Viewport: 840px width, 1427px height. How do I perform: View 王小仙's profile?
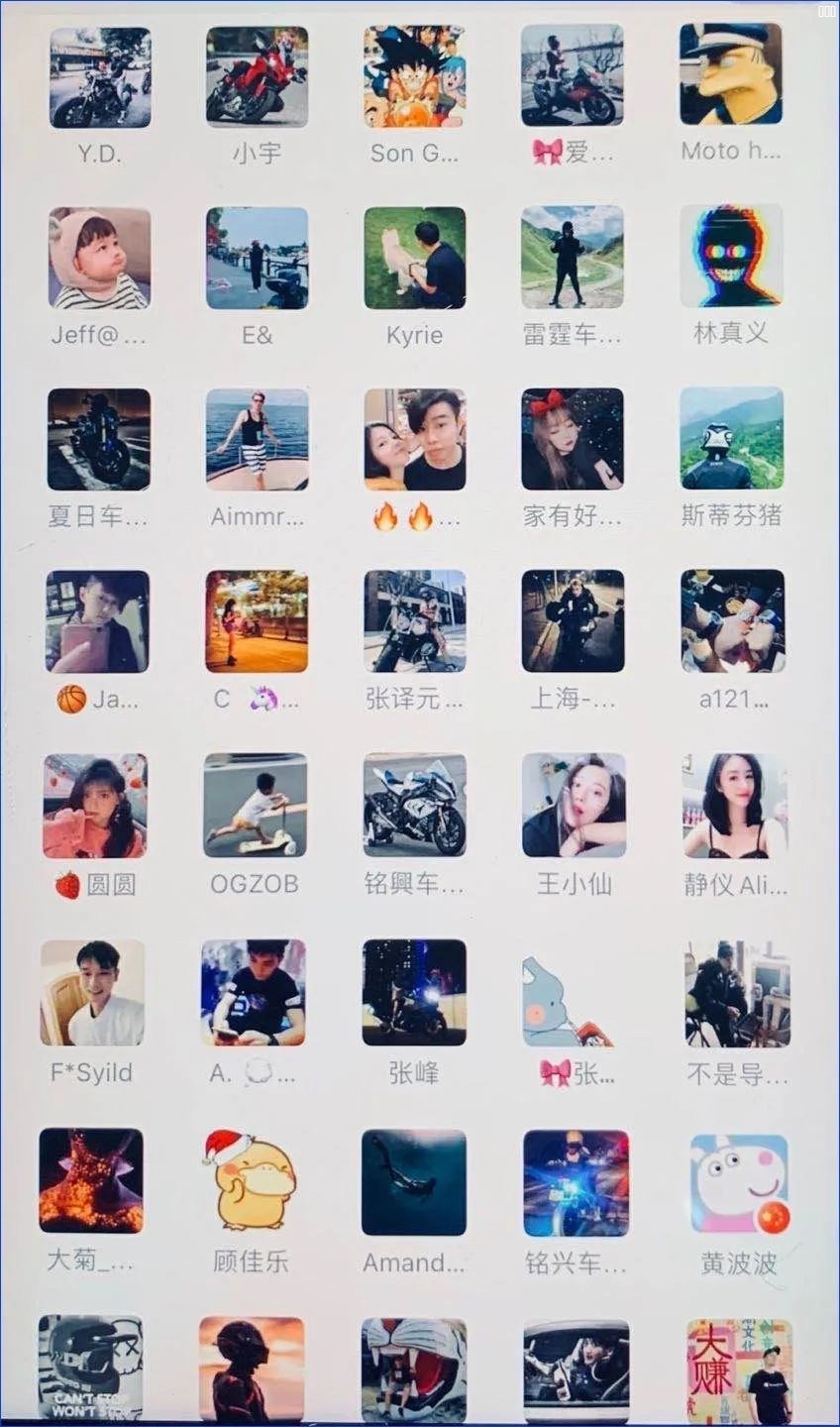[574, 805]
